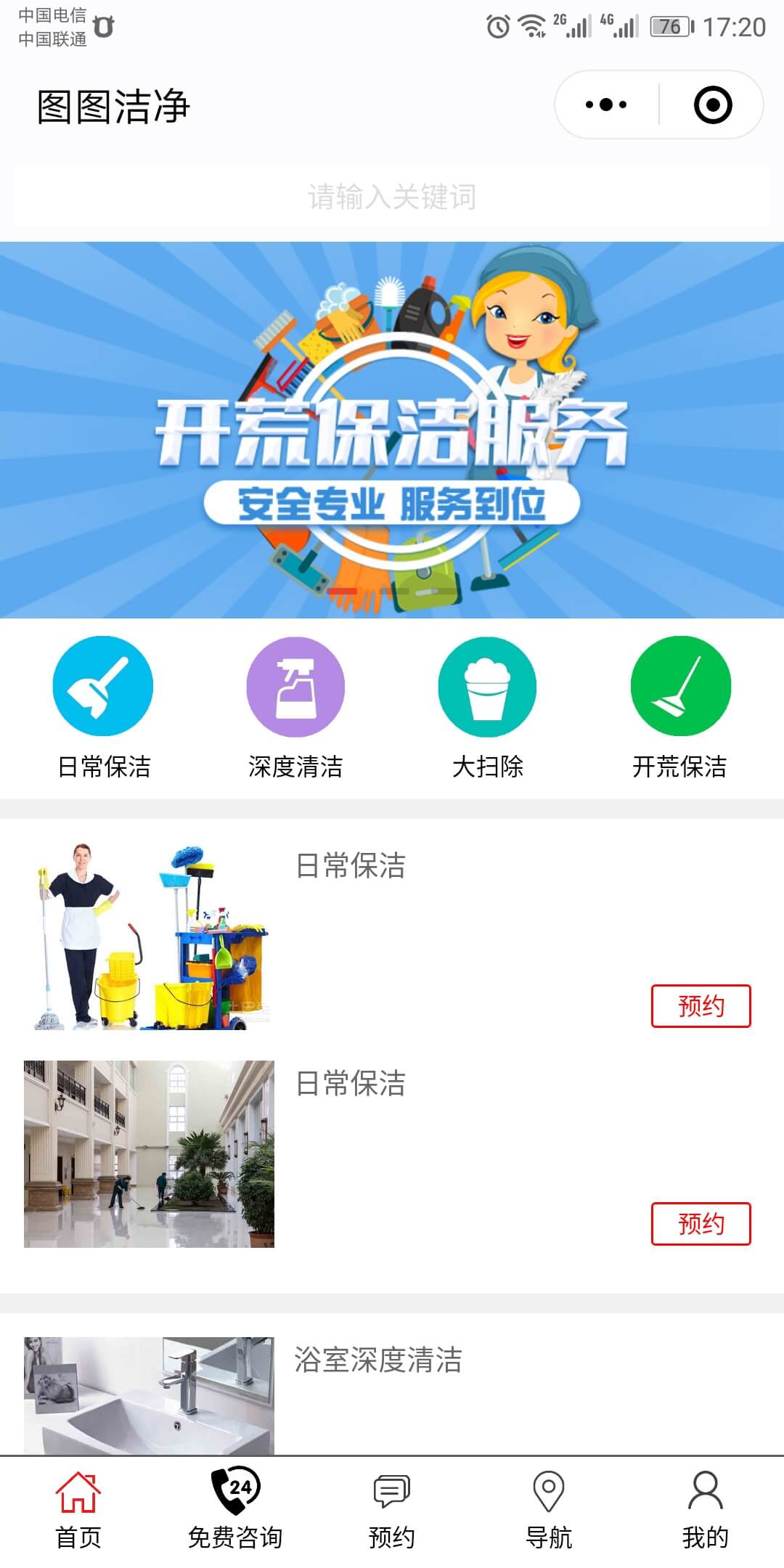784x1568 pixels.
Task: Tap the 开荒保洁服务 promotional banner
Action: tap(392, 430)
